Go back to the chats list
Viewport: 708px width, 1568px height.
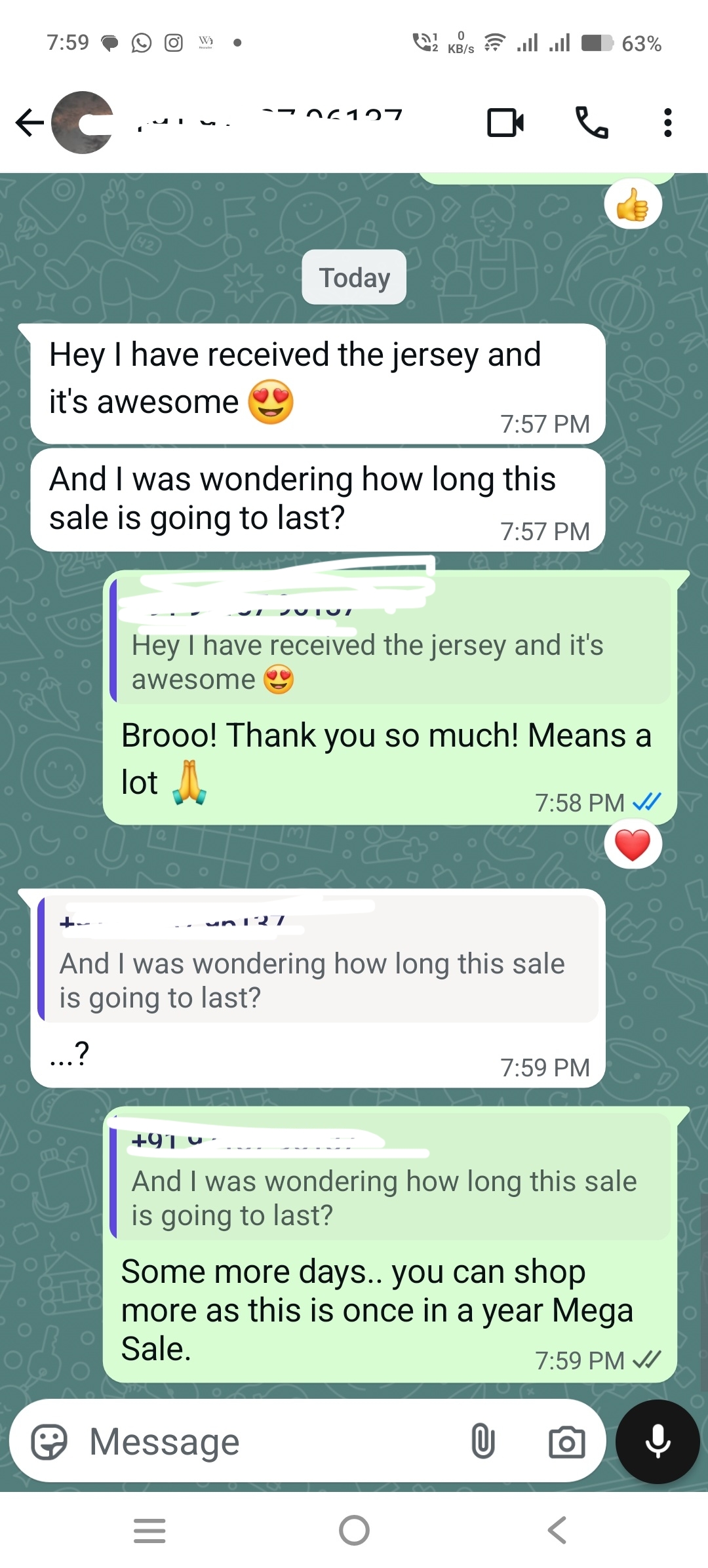click(x=29, y=123)
